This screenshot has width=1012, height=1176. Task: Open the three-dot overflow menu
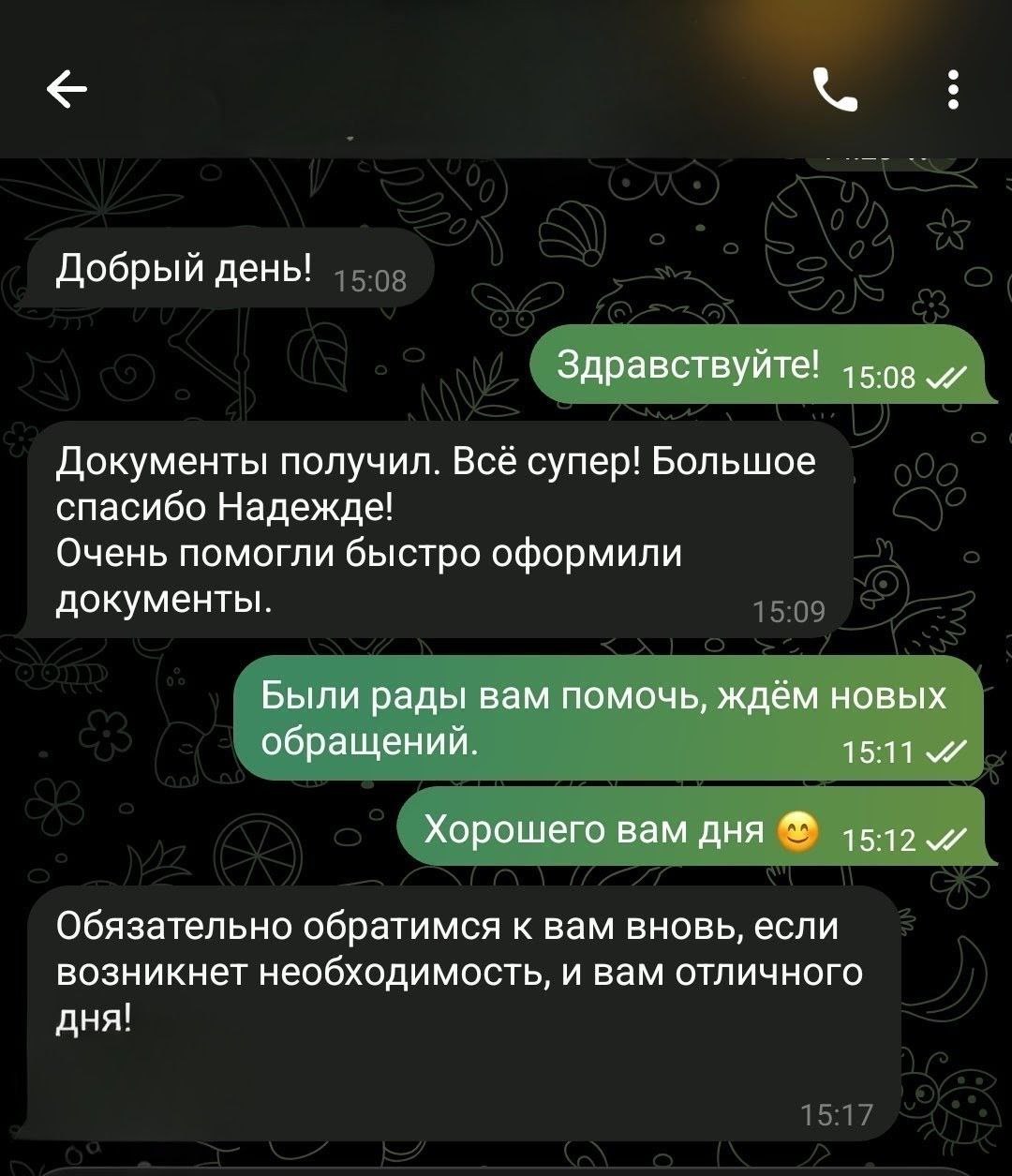click(953, 92)
